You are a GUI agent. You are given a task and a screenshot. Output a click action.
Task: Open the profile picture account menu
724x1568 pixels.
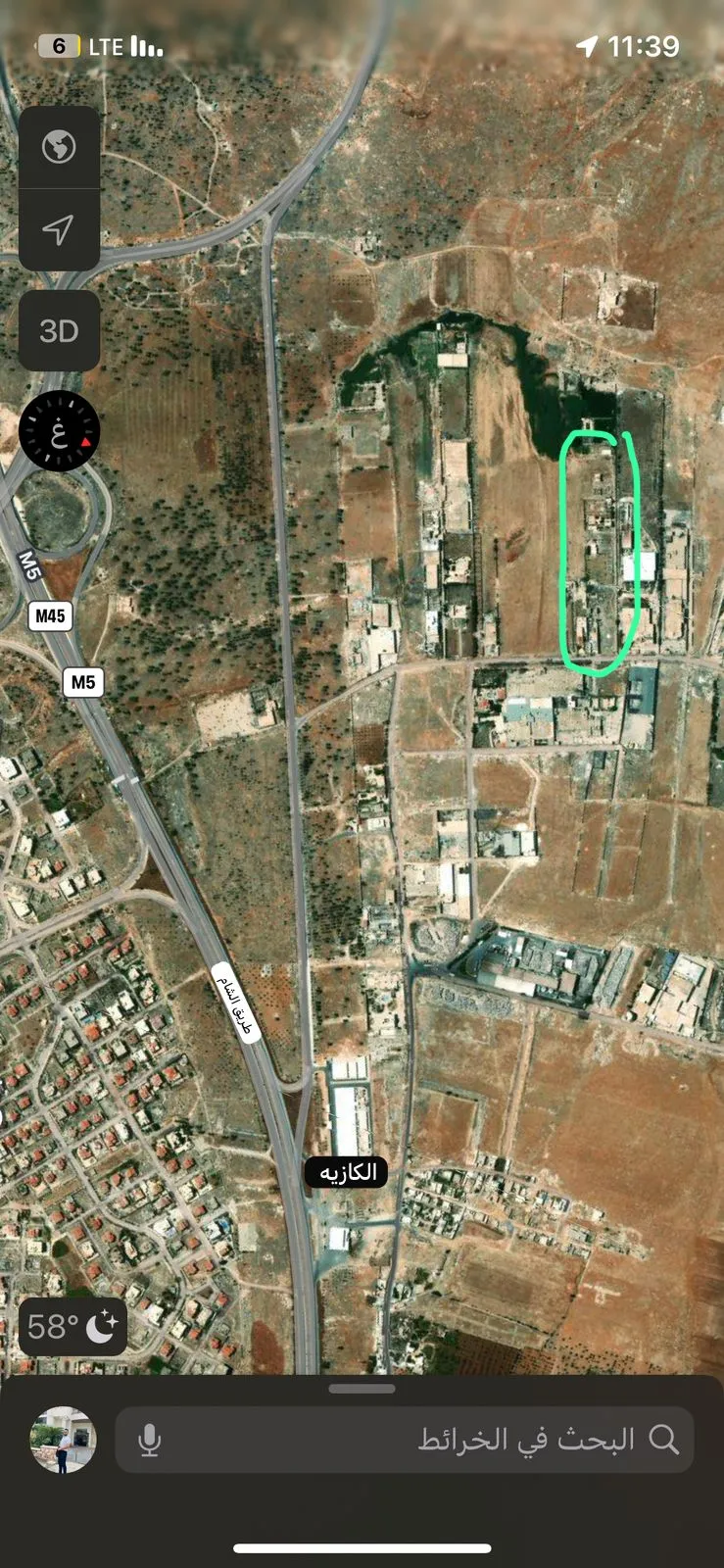(x=63, y=1440)
